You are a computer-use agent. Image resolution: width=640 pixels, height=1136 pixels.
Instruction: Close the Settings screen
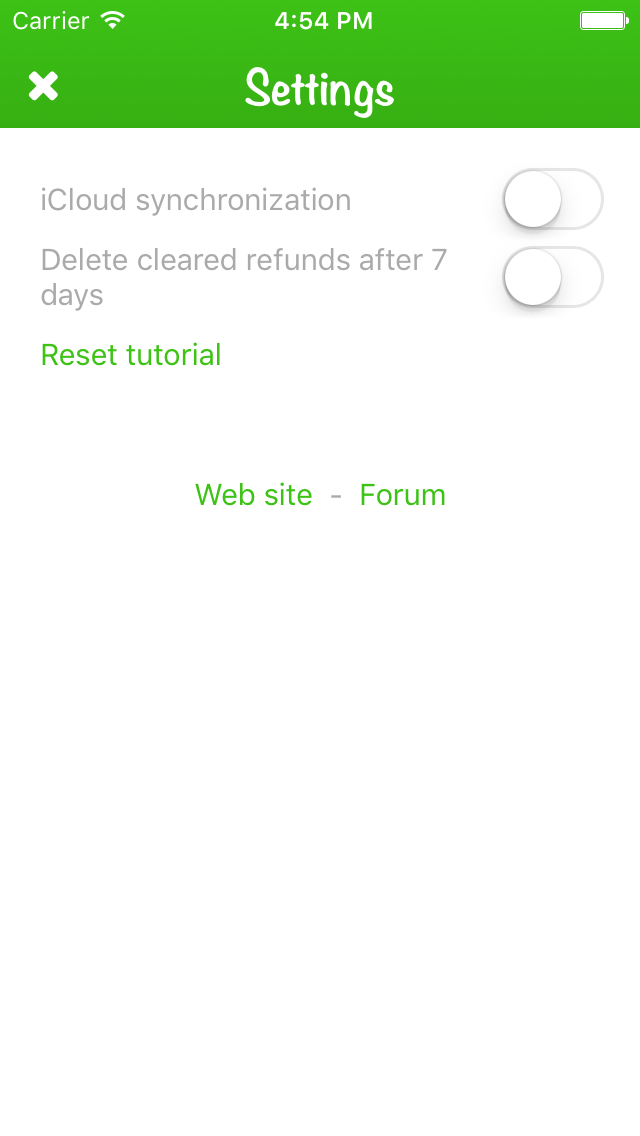coord(43,86)
